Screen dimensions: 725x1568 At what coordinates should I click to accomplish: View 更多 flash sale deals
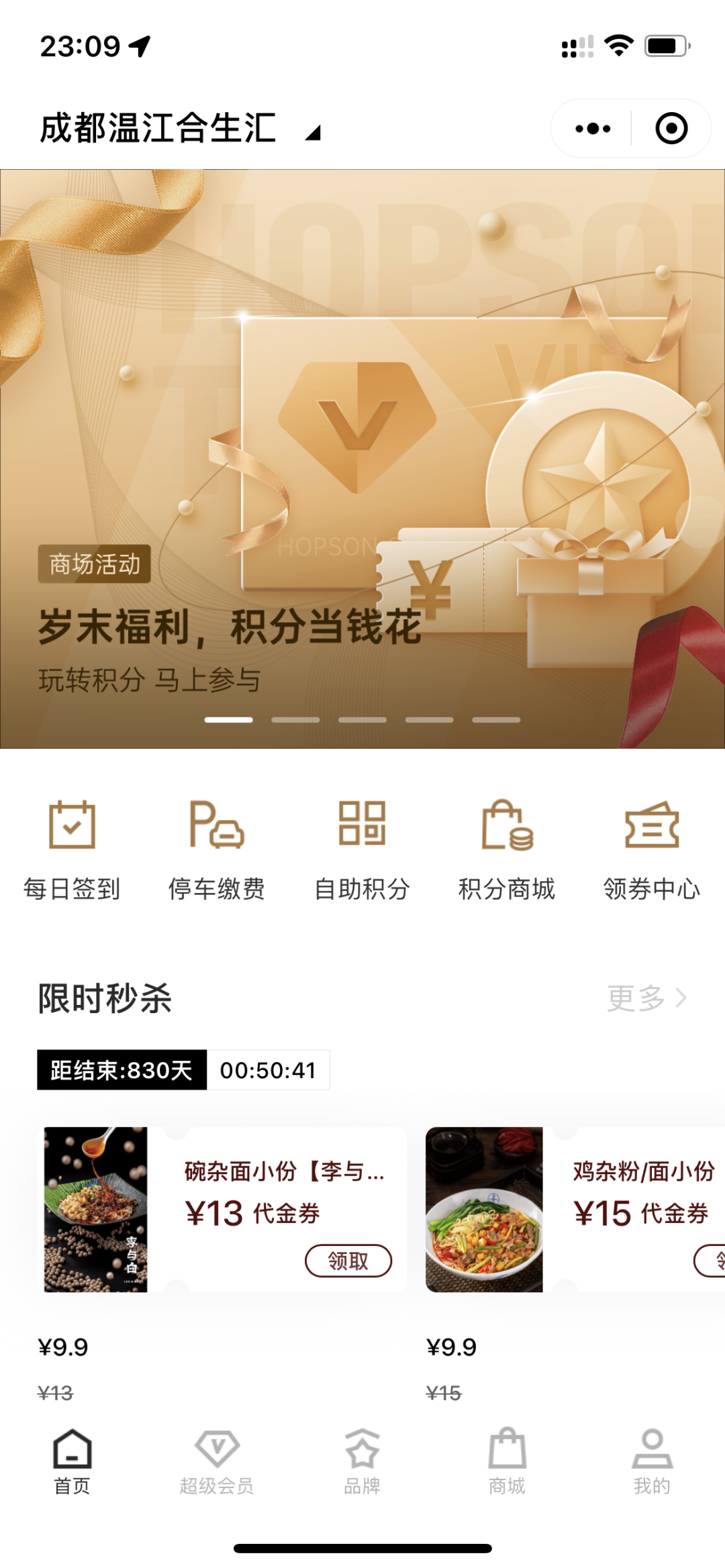point(646,998)
